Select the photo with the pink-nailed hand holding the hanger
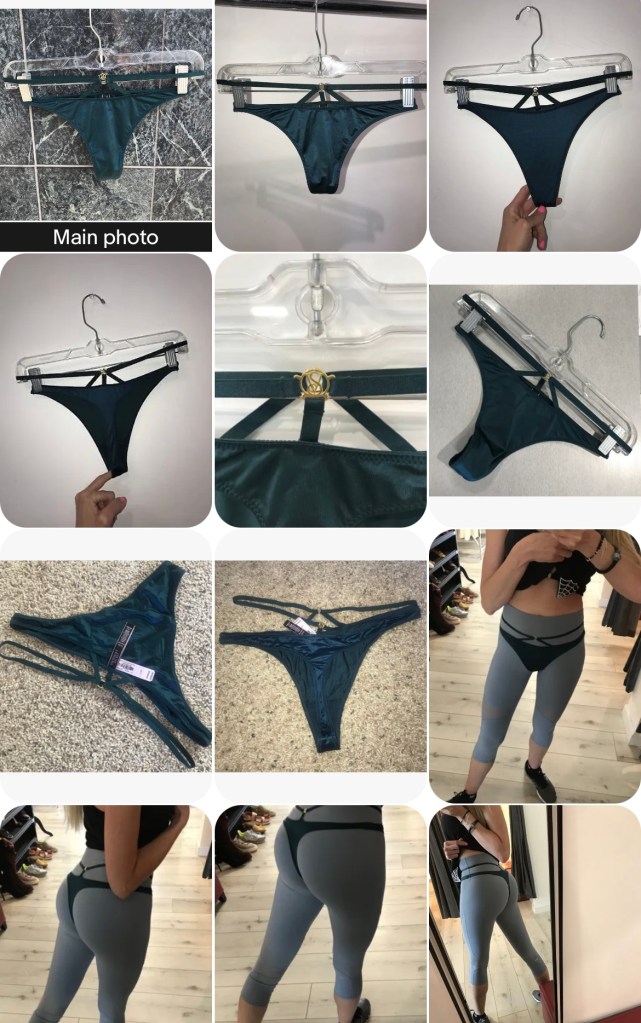This screenshot has width=641, height=1023. (534, 125)
